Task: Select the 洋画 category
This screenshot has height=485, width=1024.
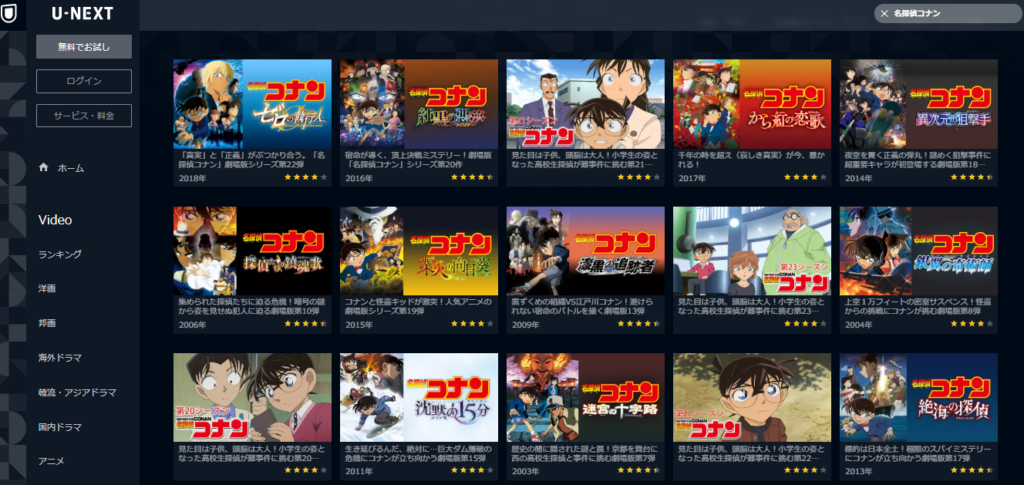Action: point(47,288)
